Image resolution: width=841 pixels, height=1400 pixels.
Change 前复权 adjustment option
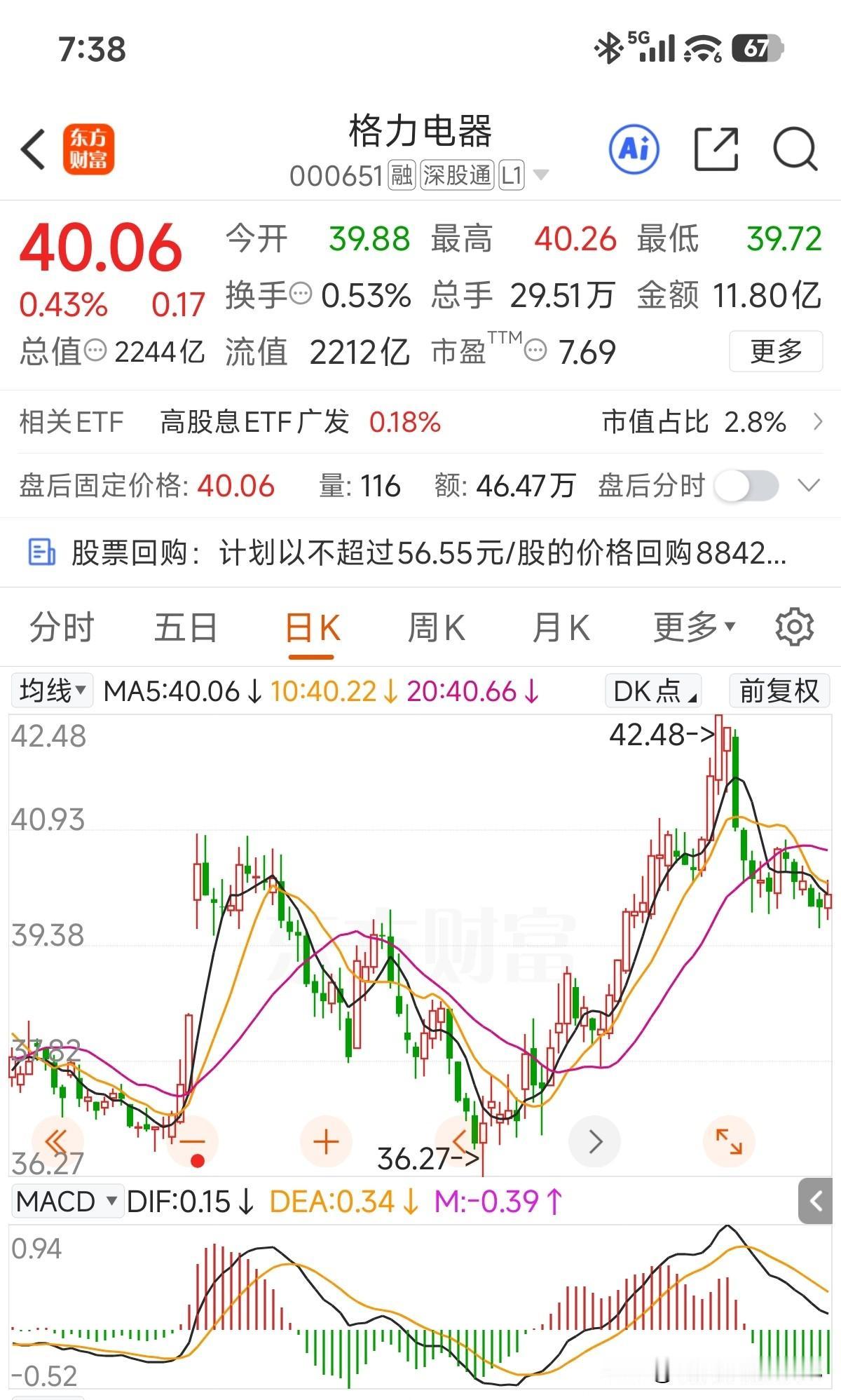click(x=779, y=691)
